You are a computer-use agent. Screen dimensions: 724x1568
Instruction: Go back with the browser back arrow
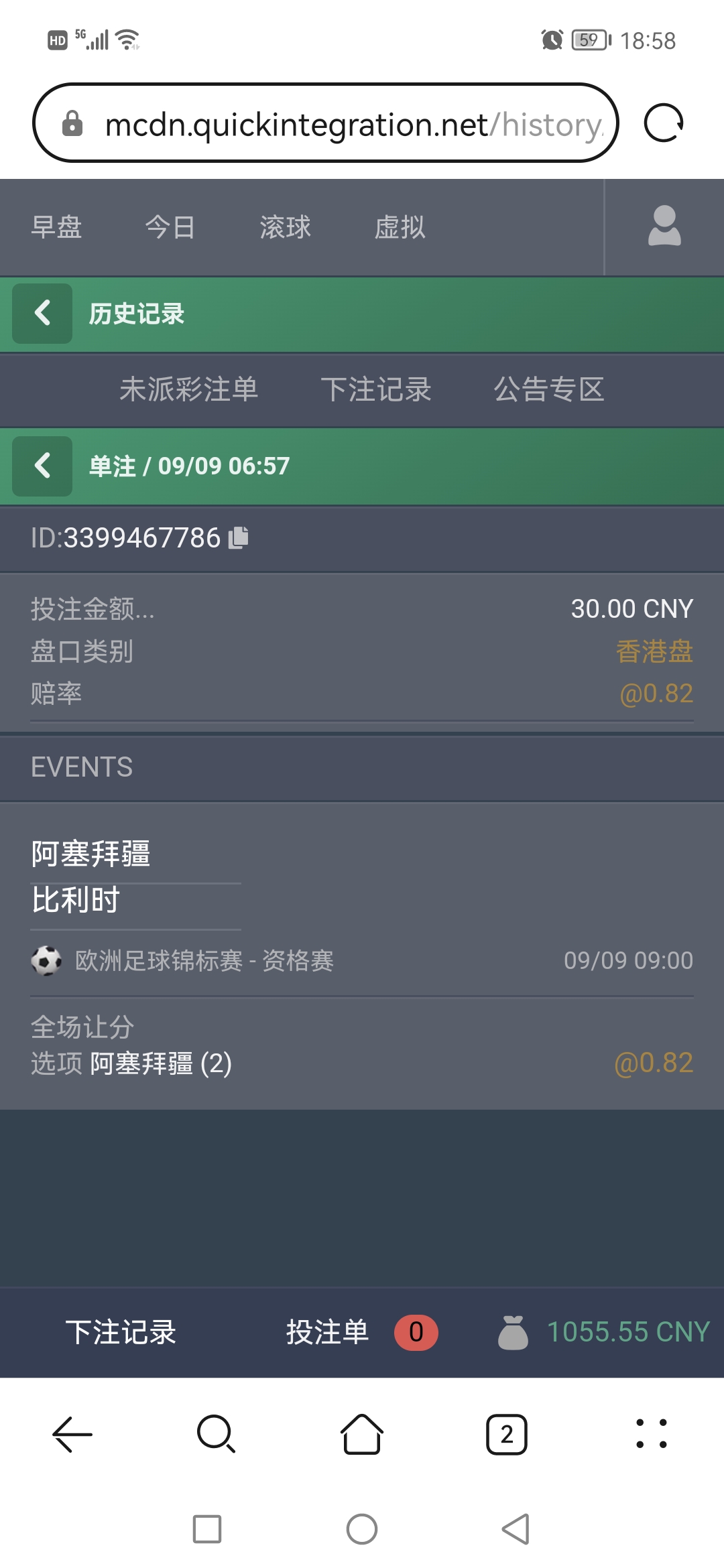tap(72, 1434)
